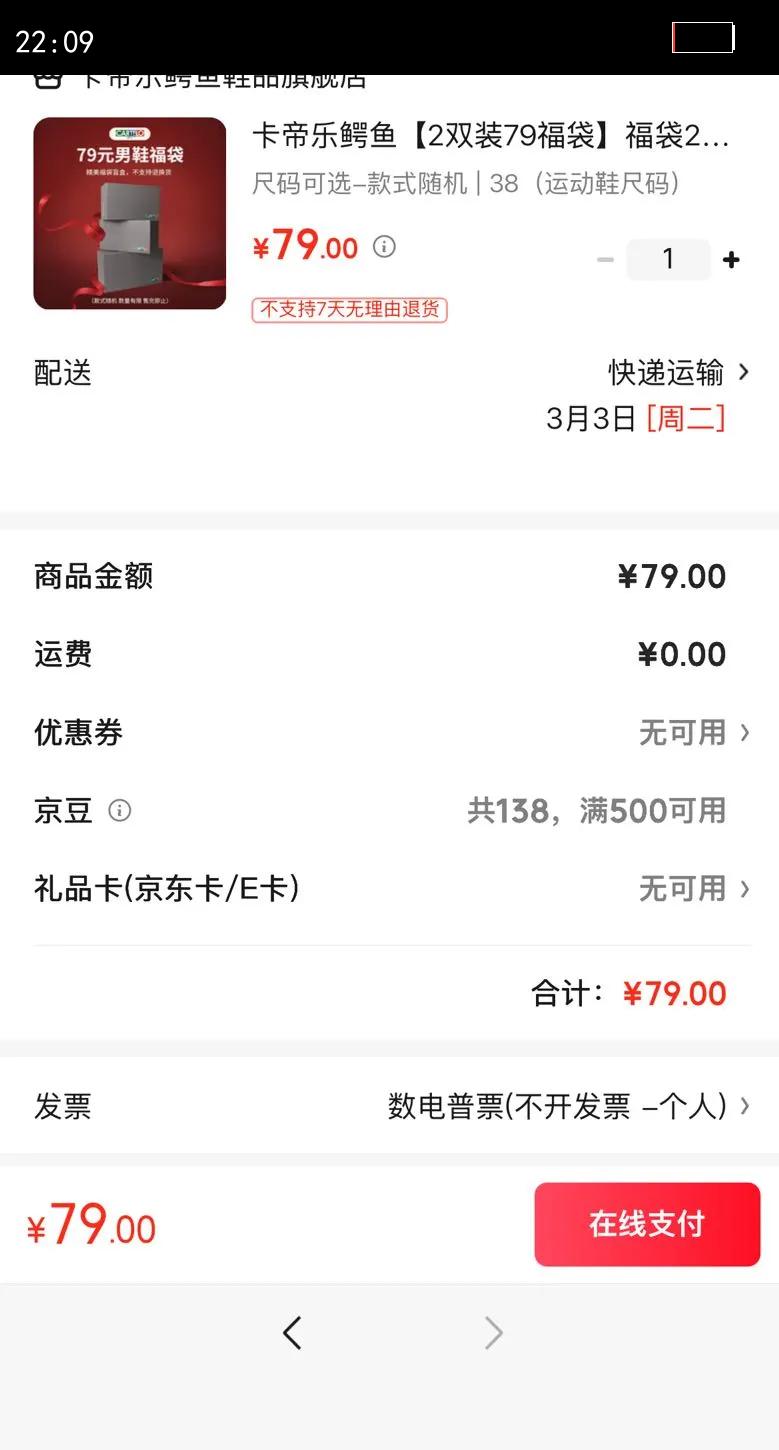Decrease the item quantity with minus
This screenshot has width=779, height=1450.
(605, 260)
